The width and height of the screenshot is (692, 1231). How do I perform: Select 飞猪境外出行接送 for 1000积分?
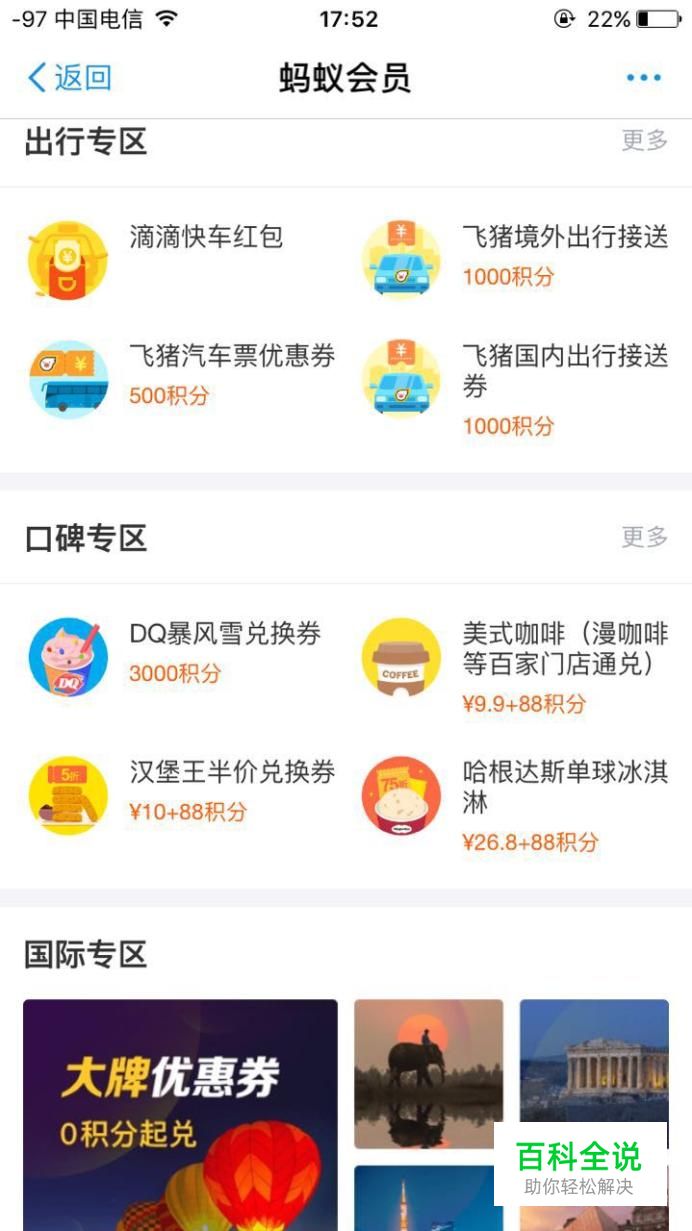[564, 254]
